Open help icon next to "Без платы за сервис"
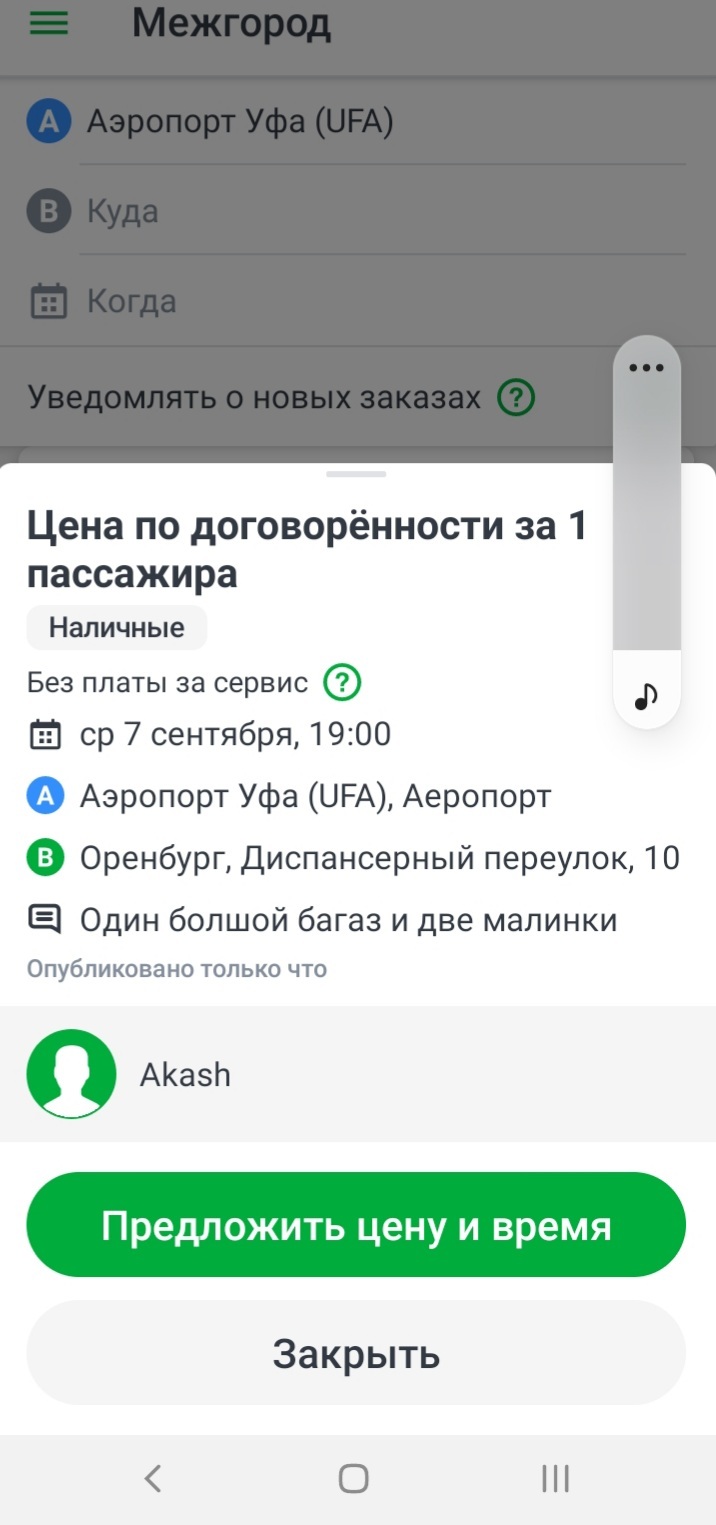This screenshot has height=1525, width=716. click(342, 683)
